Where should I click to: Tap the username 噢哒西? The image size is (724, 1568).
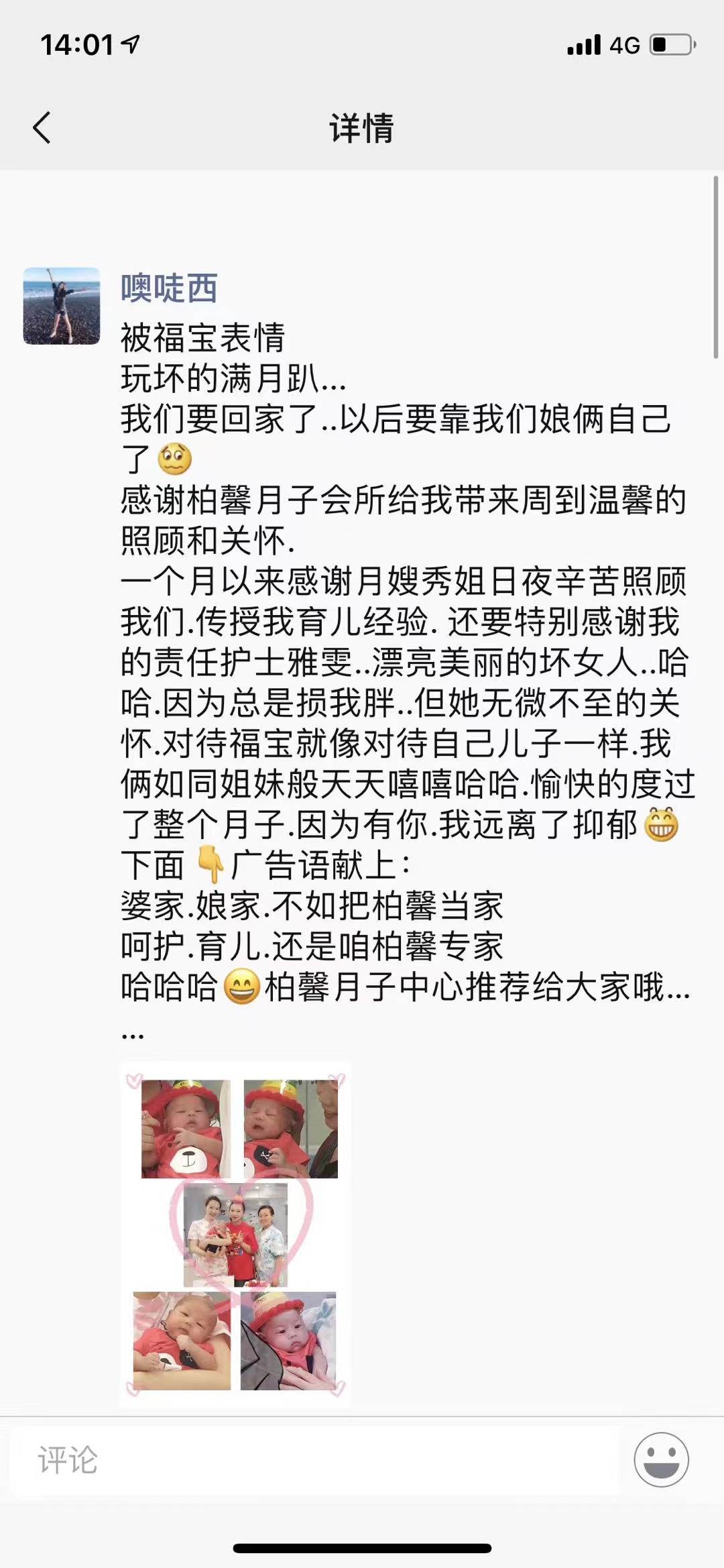(169, 288)
